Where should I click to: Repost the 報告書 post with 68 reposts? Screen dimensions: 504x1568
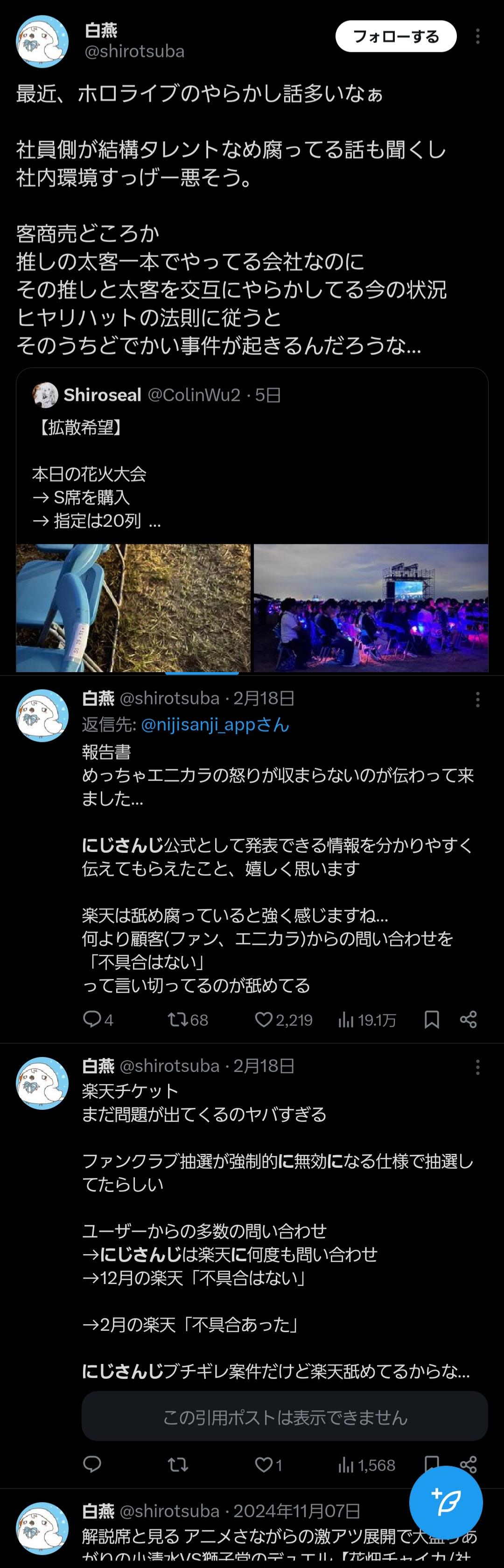coord(177,1020)
